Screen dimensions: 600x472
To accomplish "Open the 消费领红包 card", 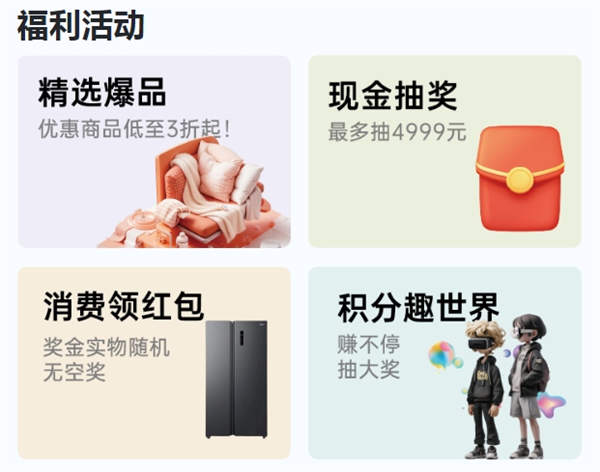I will click(154, 362).
